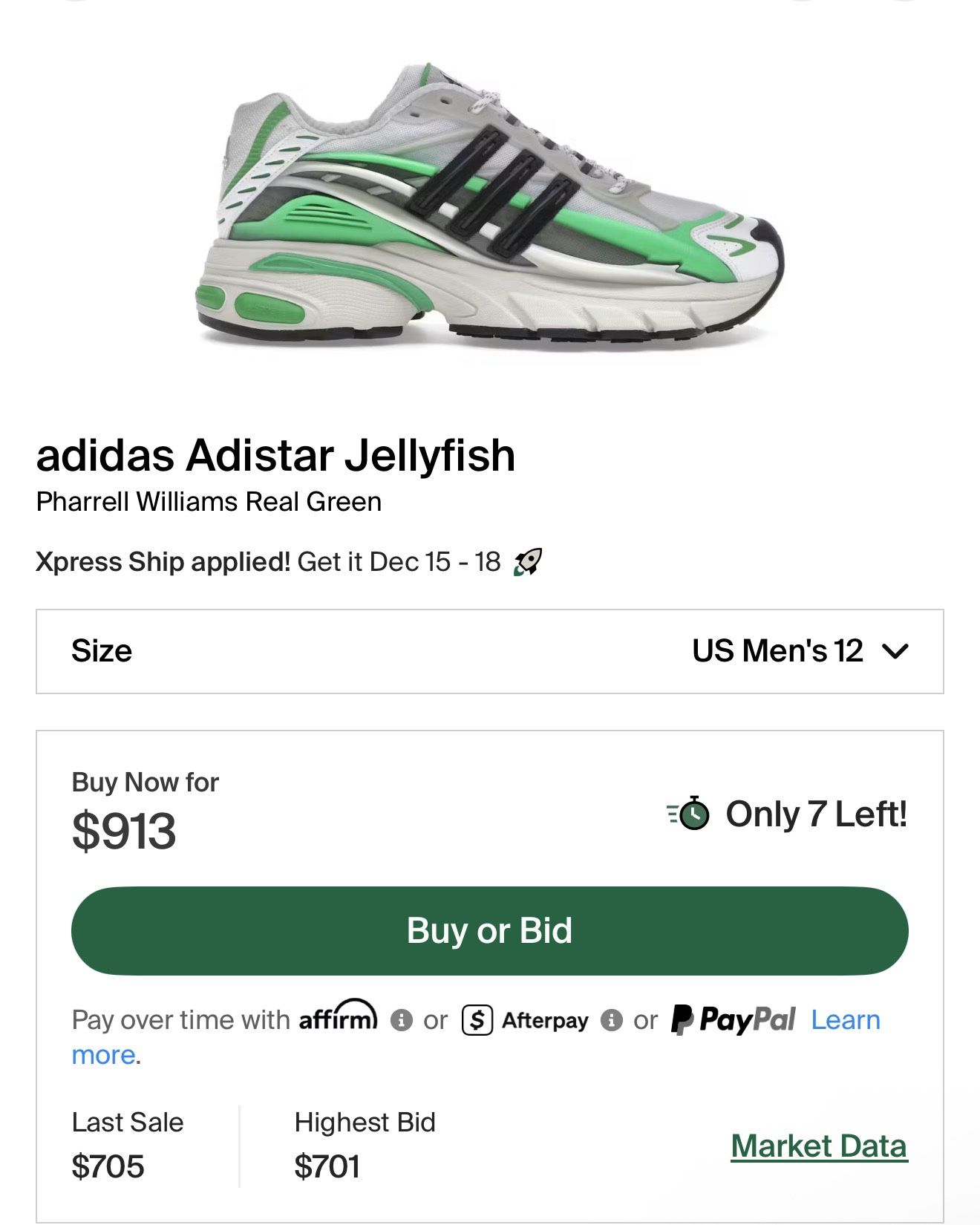The image size is (980, 1225).
Task: Click the Last Sale $705 value
Action: 108,1167
